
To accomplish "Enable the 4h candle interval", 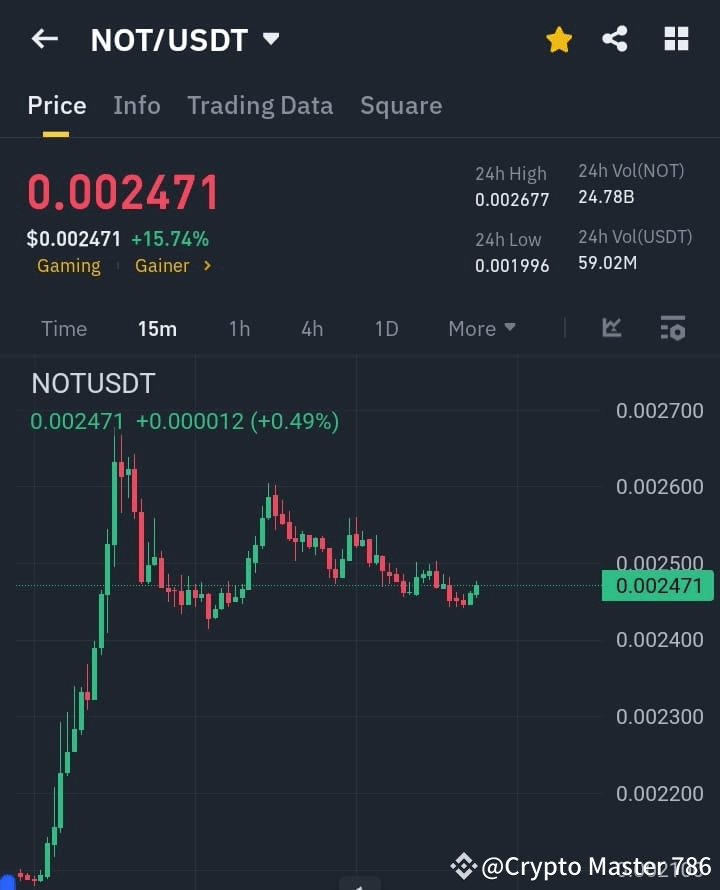I will 311,328.
